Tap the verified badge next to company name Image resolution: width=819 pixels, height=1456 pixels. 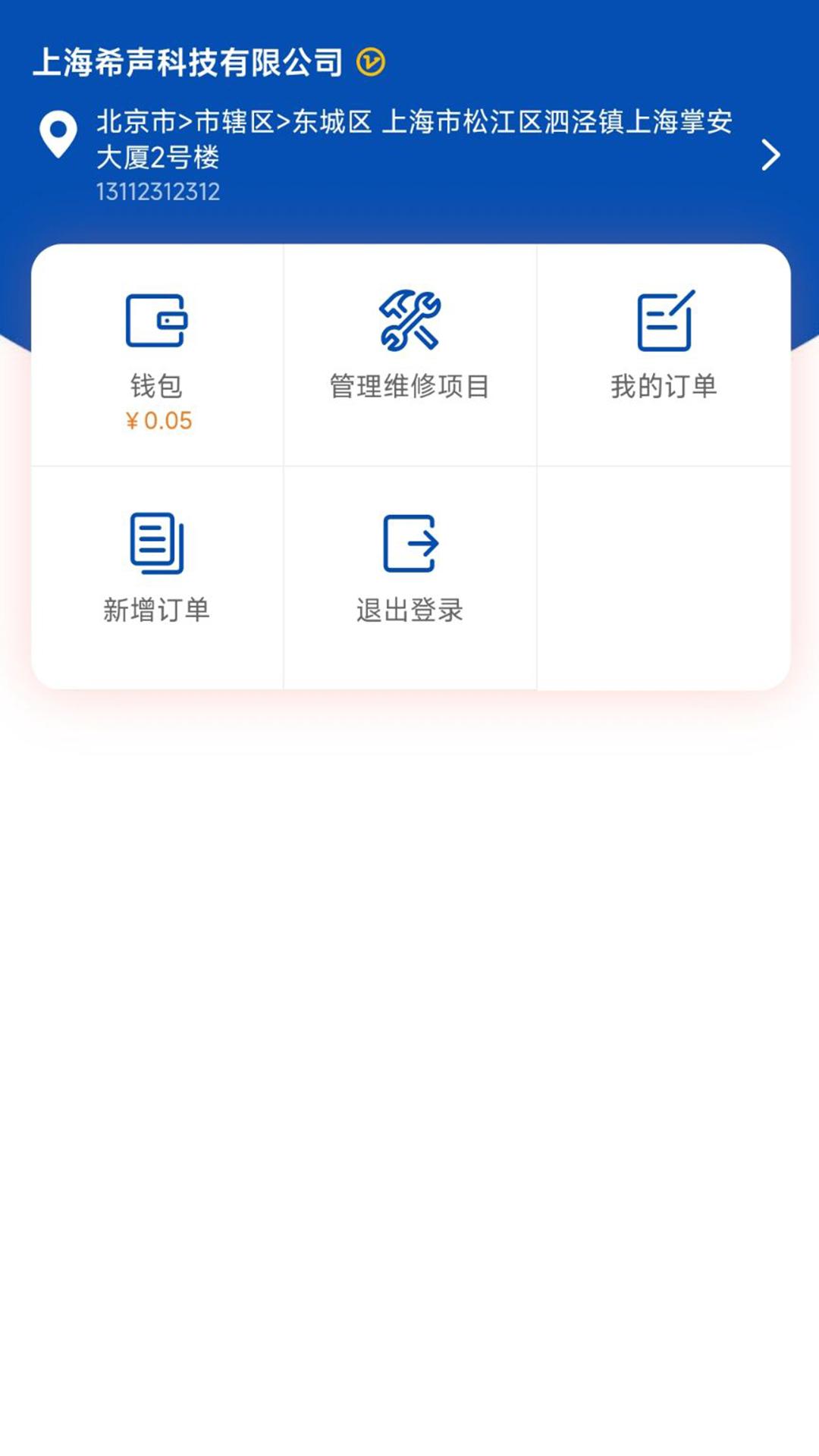pos(372,61)
